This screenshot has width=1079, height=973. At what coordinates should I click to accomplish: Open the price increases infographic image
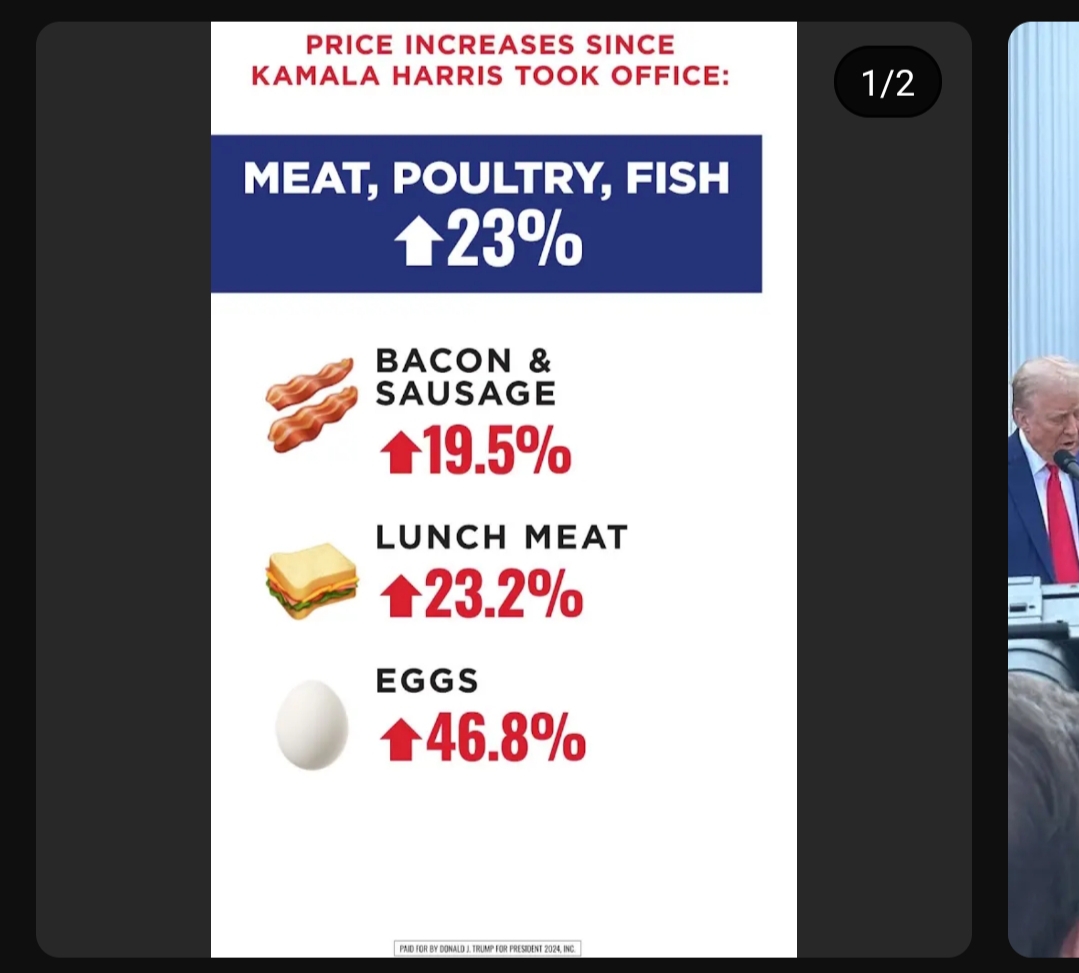503,490
